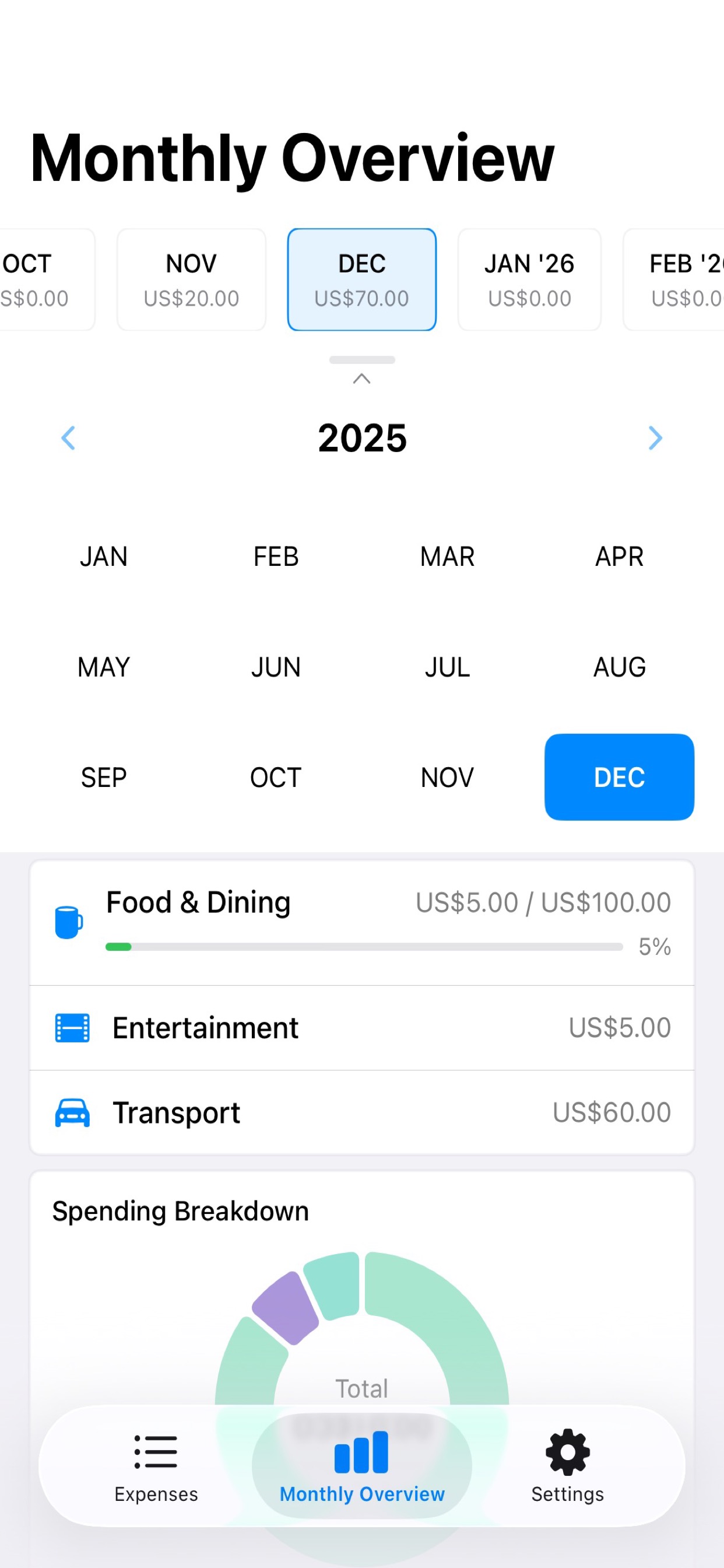Select the DEC US$70.00 month card

361,279
